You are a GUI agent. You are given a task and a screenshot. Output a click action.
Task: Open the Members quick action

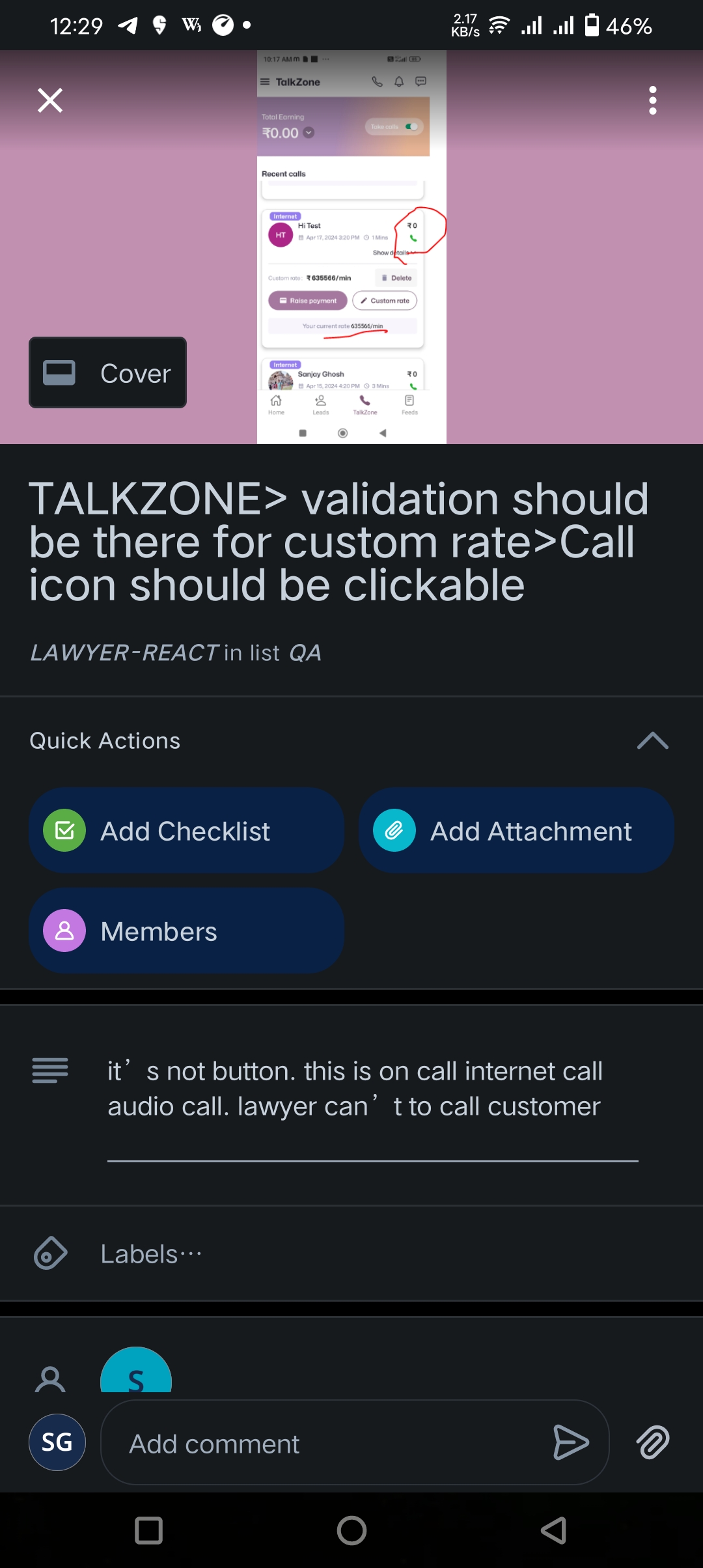(x=186, y=931)
